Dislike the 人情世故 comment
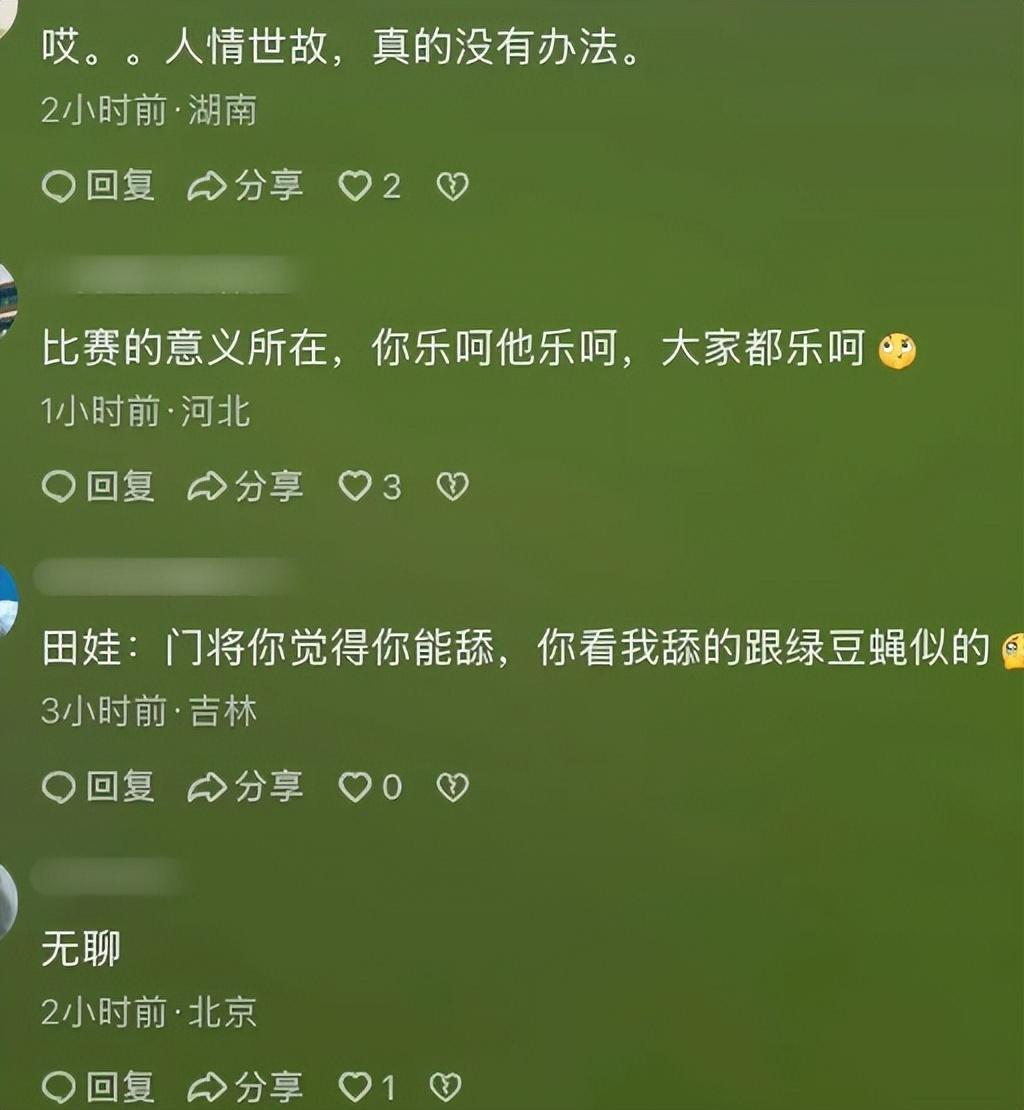The height and width of the screenshot is (1110, 1024). click(x=453, y=186)
